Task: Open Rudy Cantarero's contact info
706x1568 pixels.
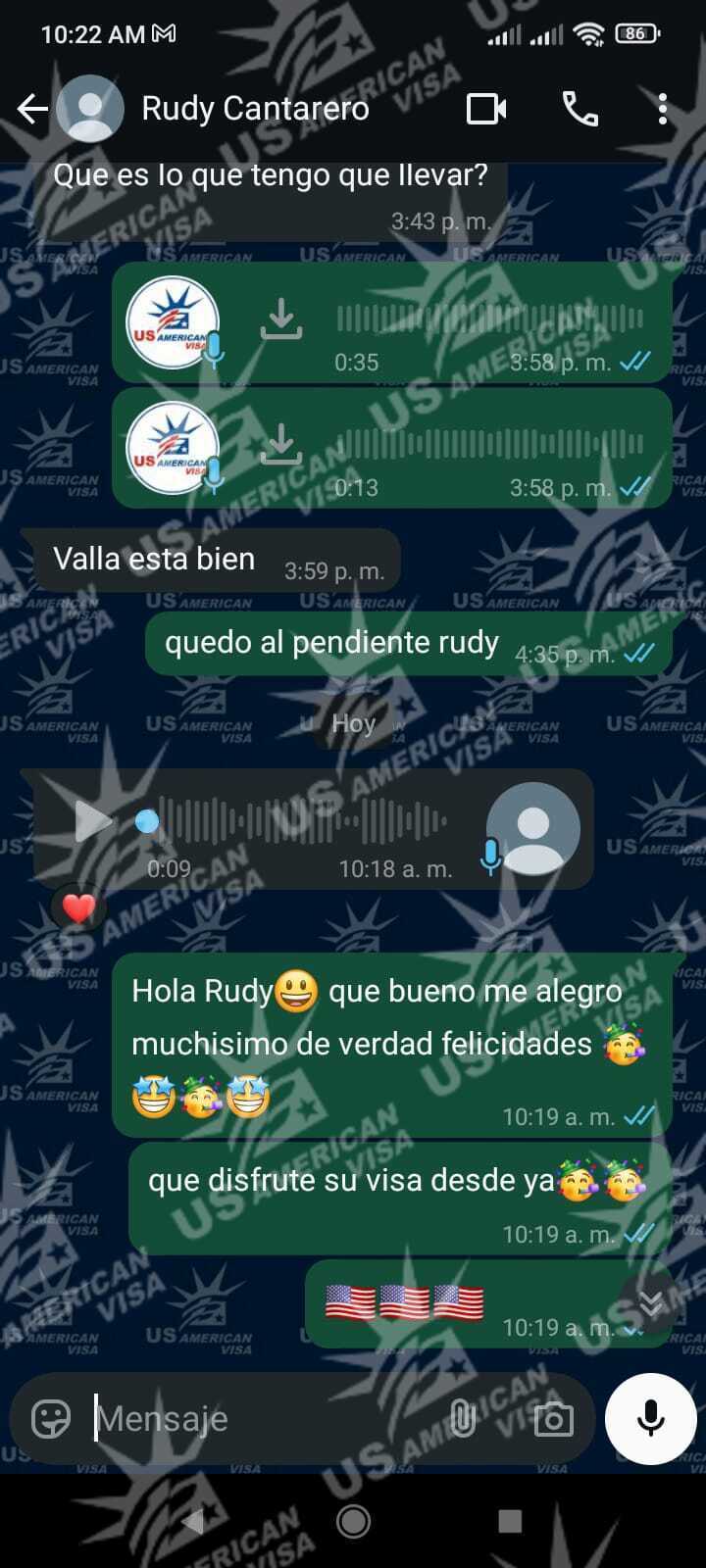Action: (255, 109)
